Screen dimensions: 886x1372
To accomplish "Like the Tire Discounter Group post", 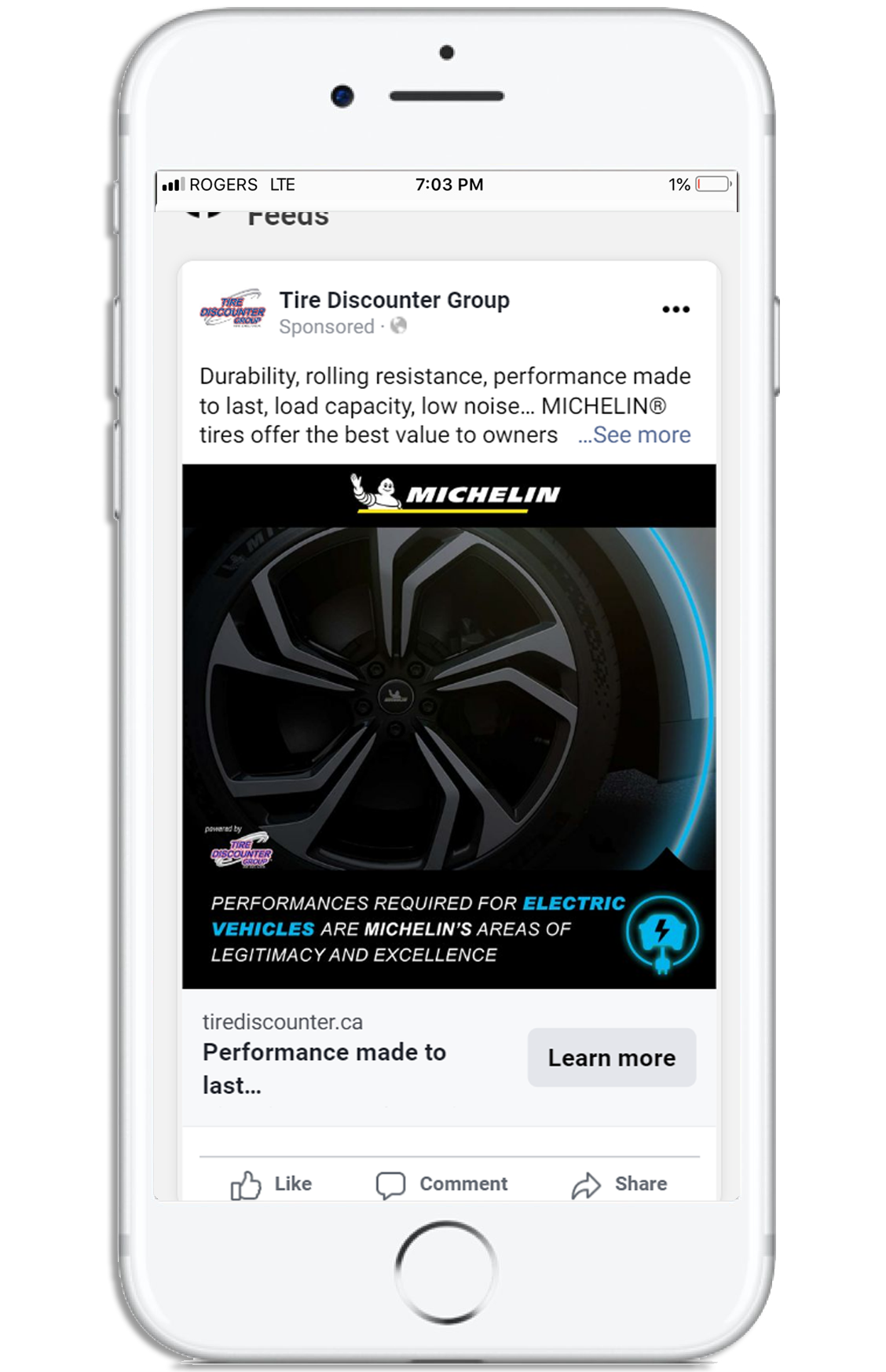I will point(272,1184).
